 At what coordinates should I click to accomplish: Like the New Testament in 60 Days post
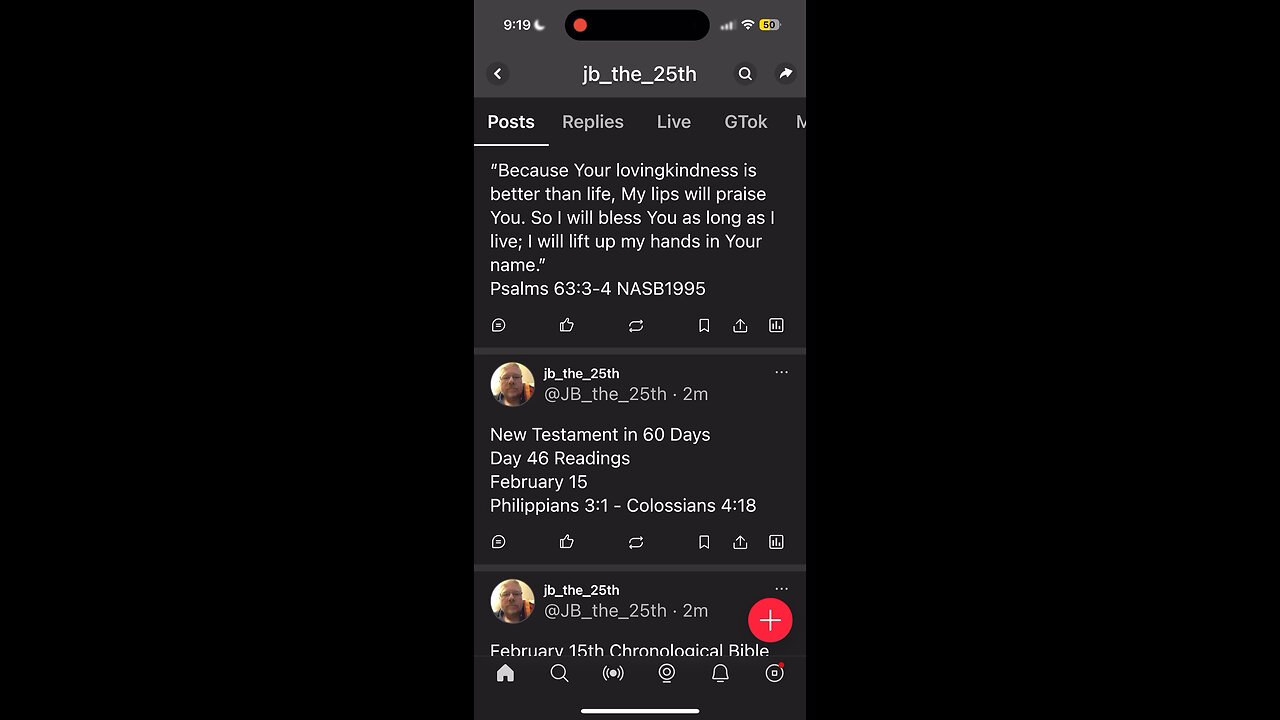click(x=567, y=542)
